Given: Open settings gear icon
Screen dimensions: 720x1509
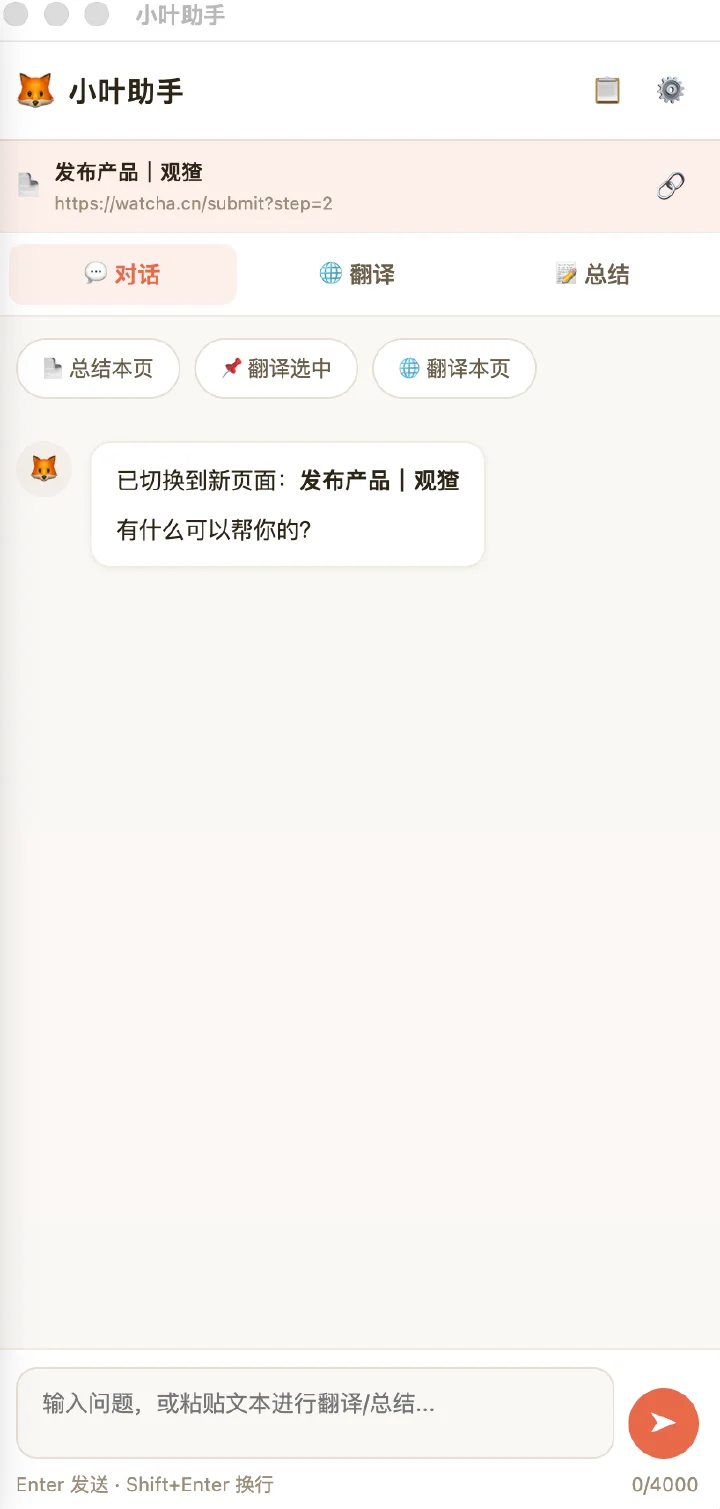Looking at the screenshot, I should [670, 91].
